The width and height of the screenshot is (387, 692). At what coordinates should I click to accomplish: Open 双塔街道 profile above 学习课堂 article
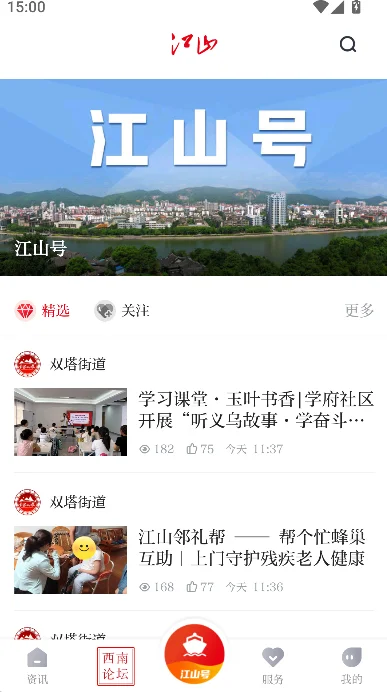(x=60, y=364)
